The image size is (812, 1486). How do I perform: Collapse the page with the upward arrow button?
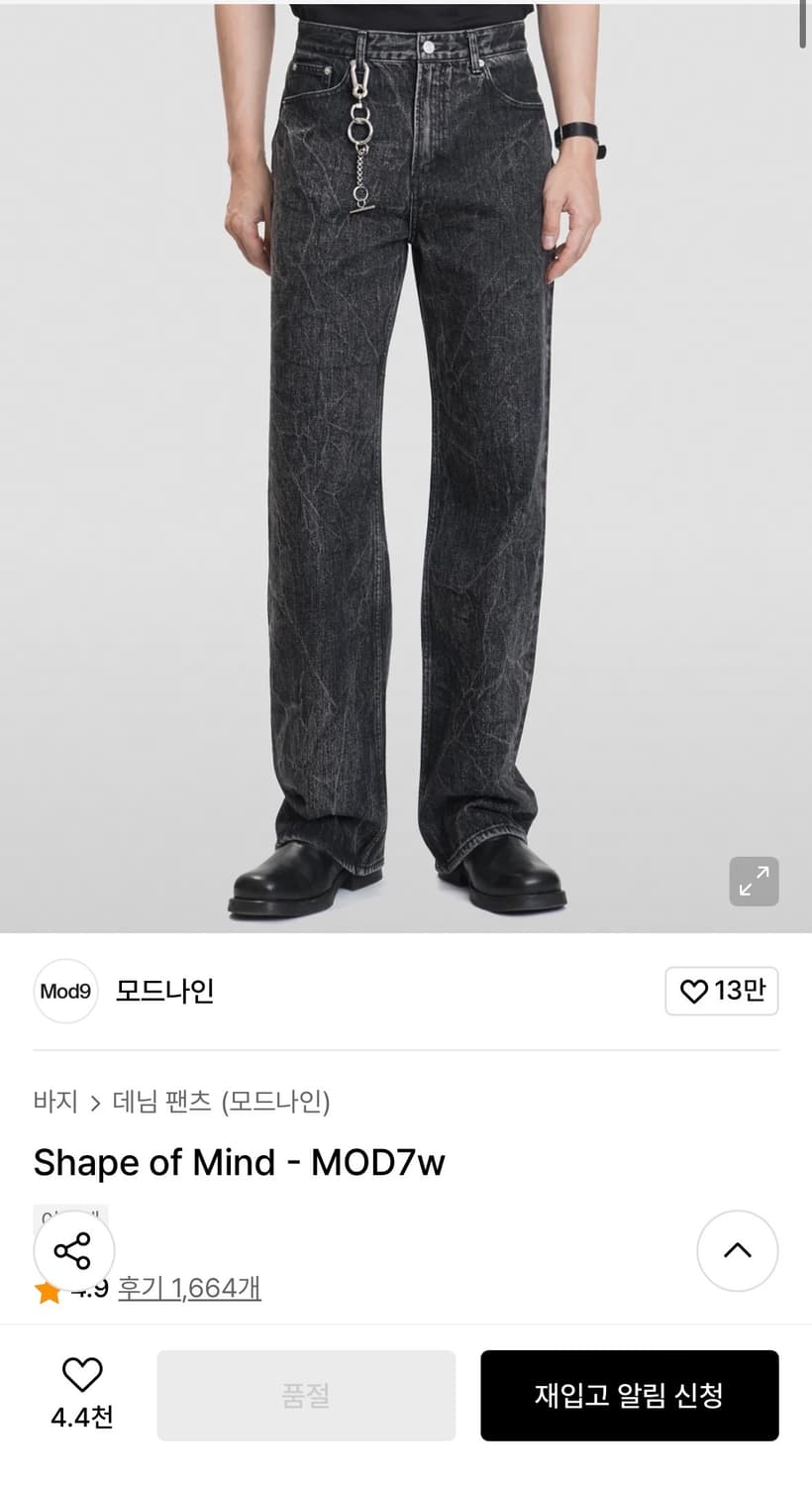coord(738,1250)
